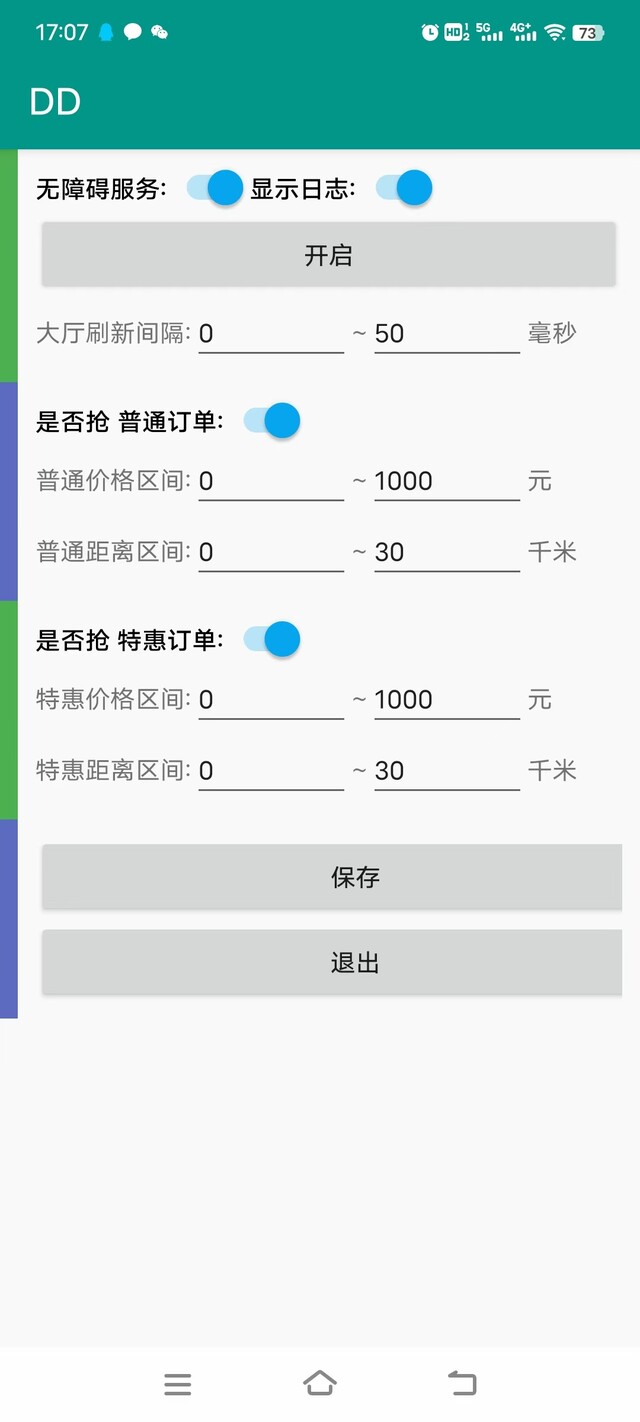Edit the 特惠距离区间 minimum field

(x=271, y=771)
